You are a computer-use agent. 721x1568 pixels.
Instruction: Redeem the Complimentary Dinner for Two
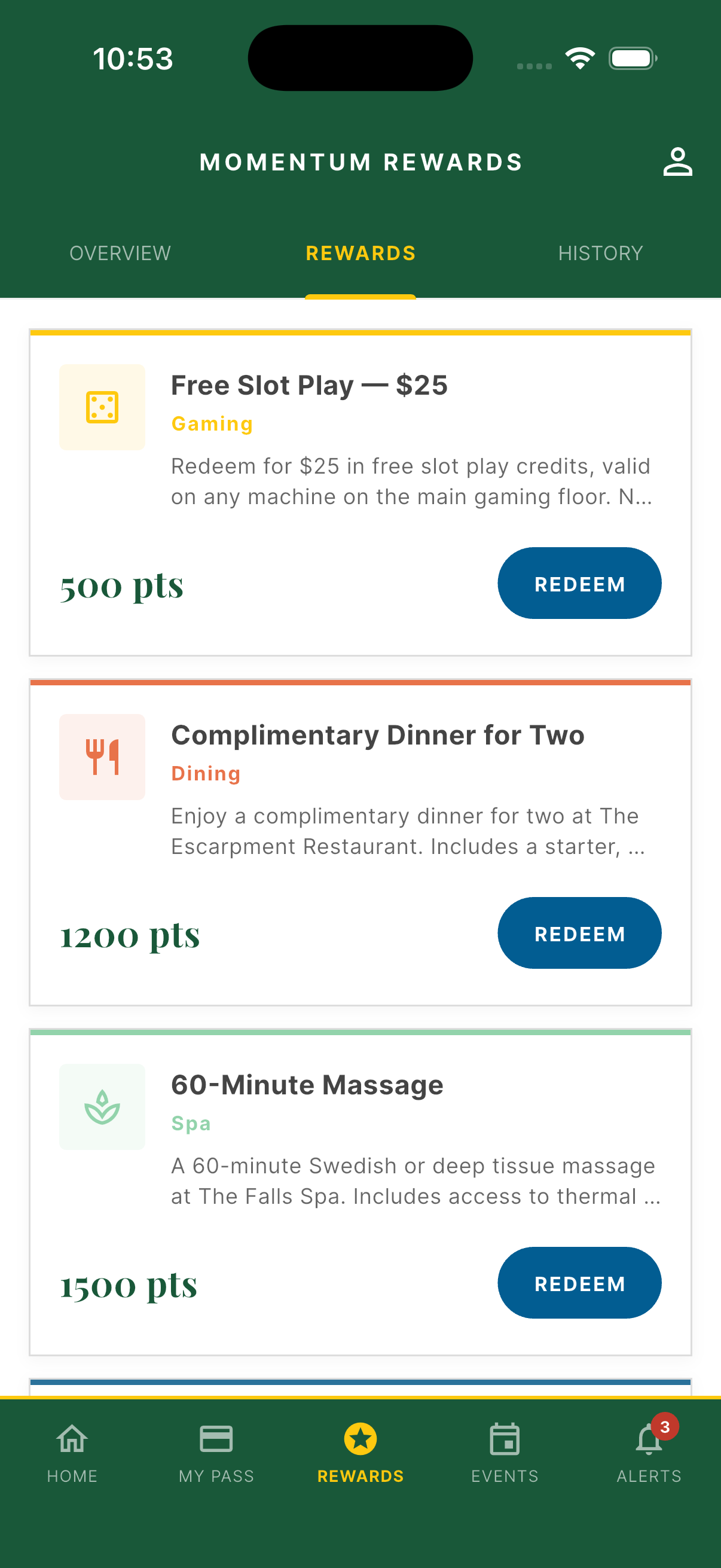tap(579, 932)
